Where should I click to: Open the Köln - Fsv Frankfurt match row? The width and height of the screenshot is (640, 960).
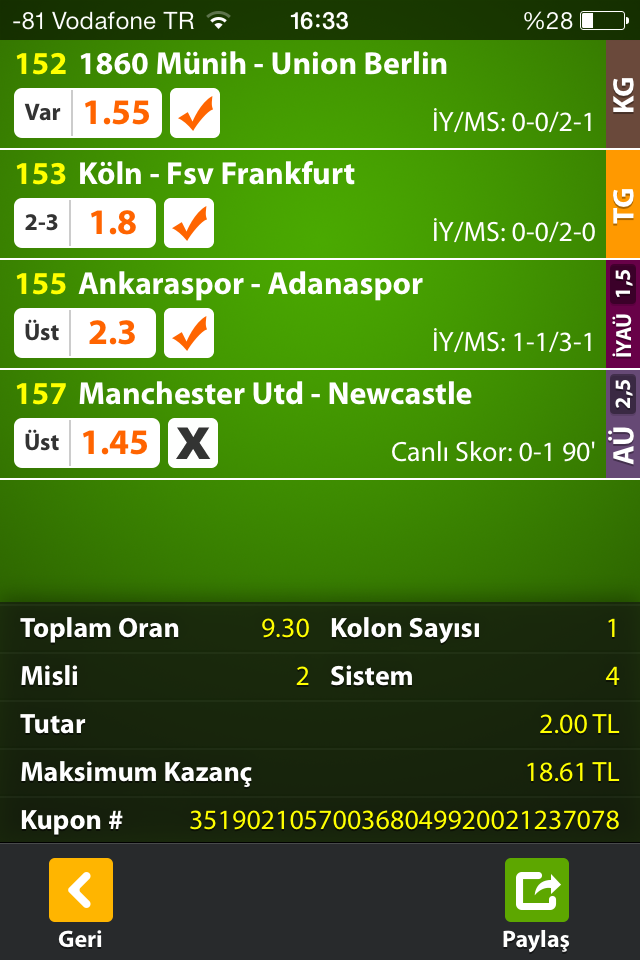pyautogui.click(x=310, y=203)
